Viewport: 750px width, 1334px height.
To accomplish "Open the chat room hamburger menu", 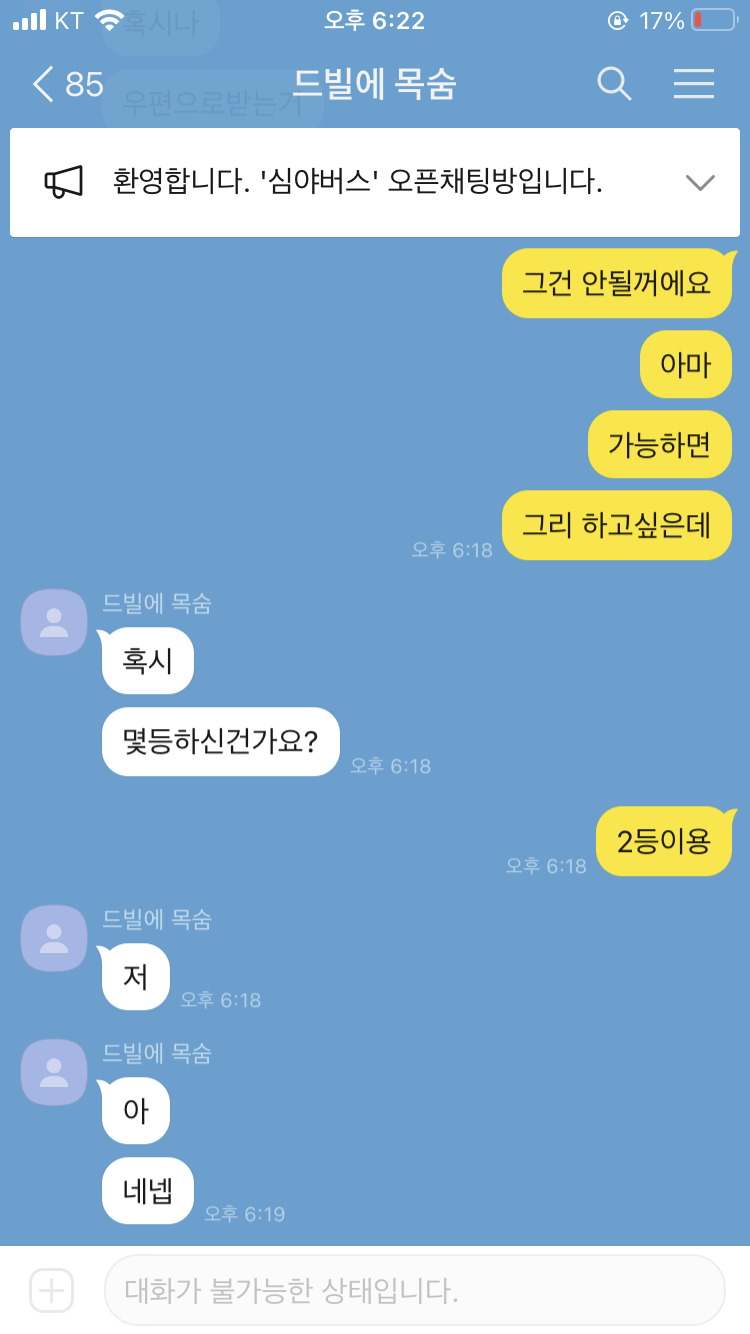I will 693,84.
